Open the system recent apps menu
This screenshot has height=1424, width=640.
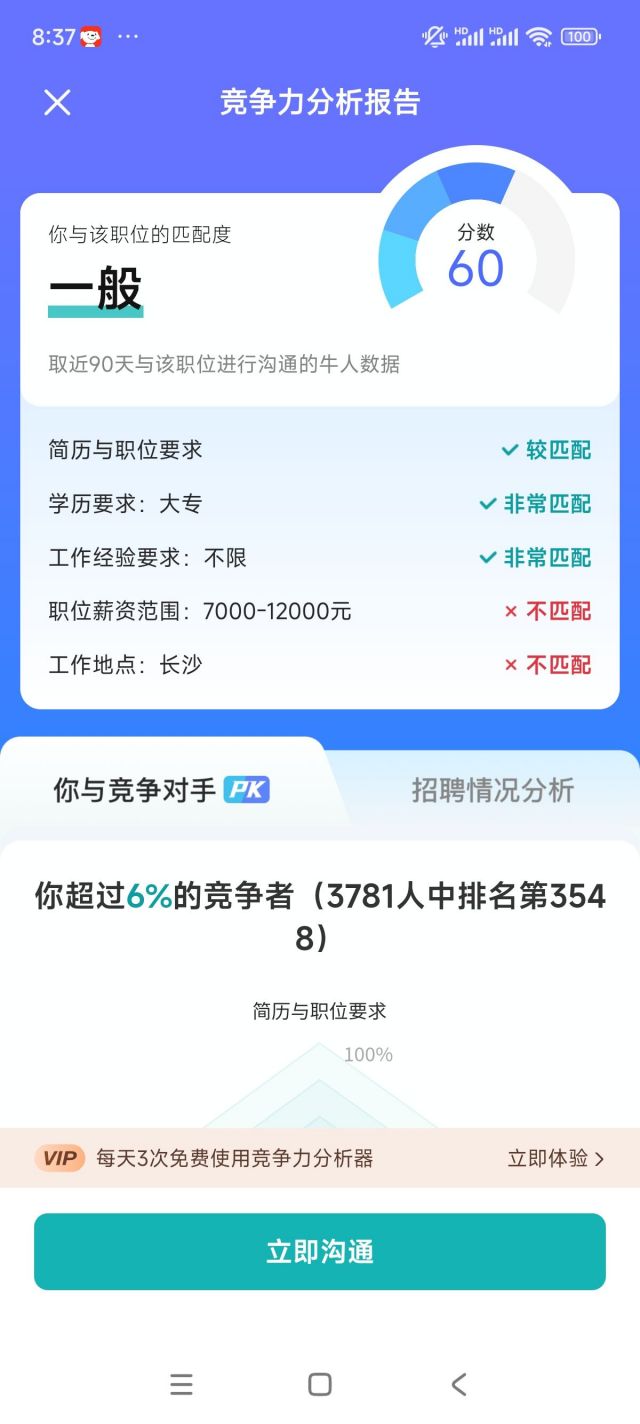click(x=181, y=1384)
